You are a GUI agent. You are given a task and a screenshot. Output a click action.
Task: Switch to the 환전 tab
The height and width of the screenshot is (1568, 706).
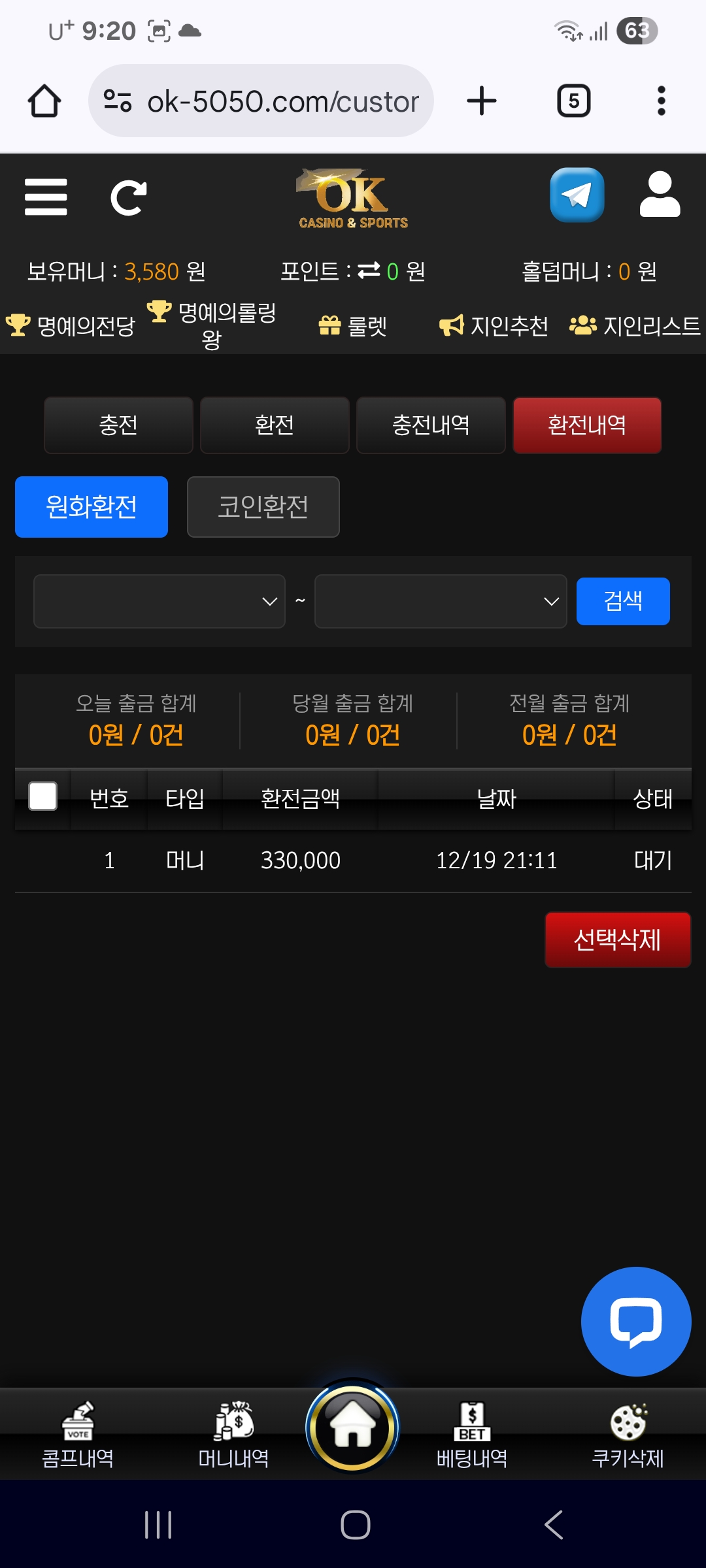point(275,425)
